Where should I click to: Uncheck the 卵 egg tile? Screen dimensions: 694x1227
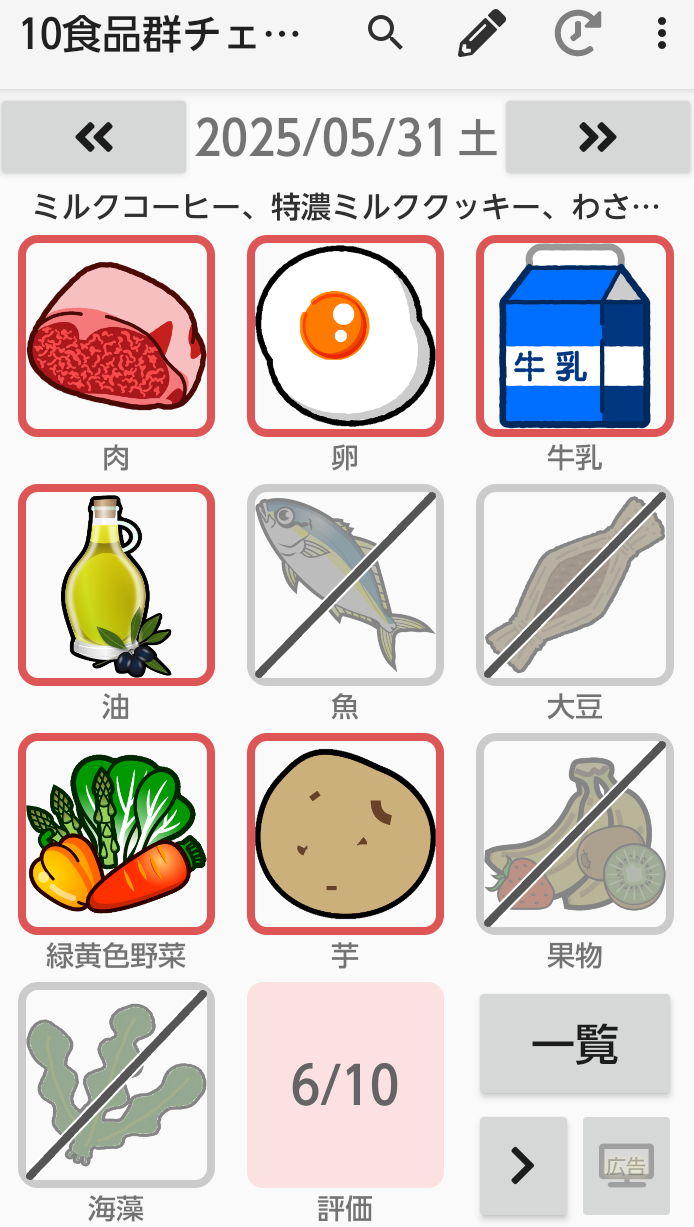[345, 336]
